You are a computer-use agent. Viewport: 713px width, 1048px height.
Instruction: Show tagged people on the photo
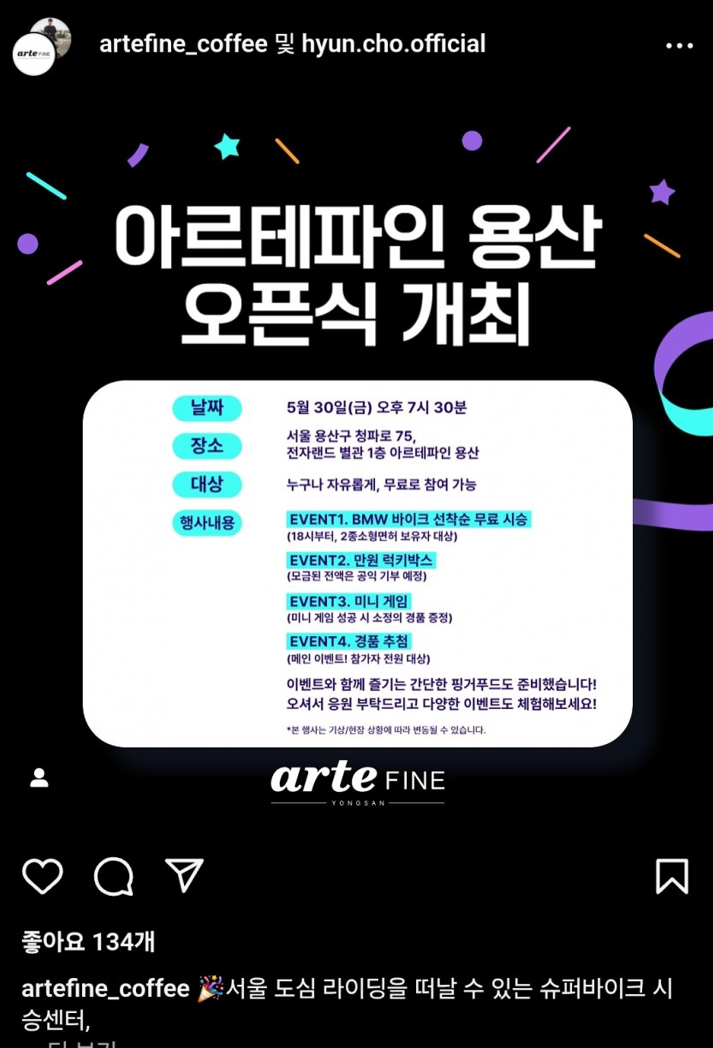coord(40,778)
